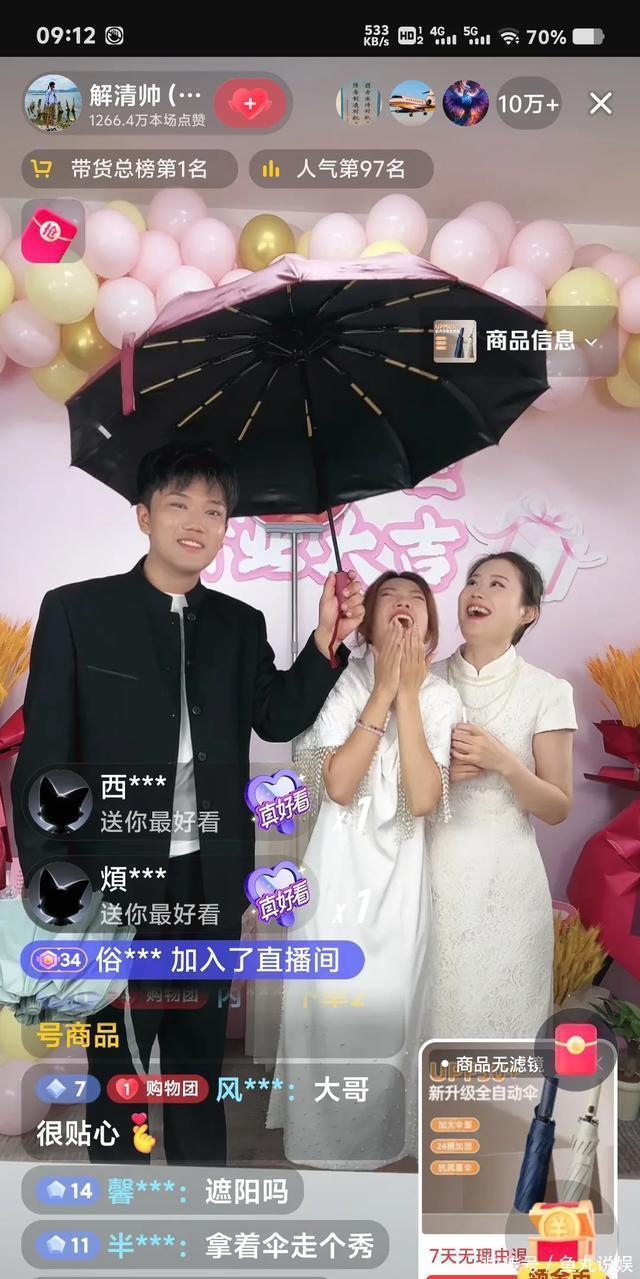
Task: Open the 带货总榜第1名 ranking
Action: click(x=128, y=169)
